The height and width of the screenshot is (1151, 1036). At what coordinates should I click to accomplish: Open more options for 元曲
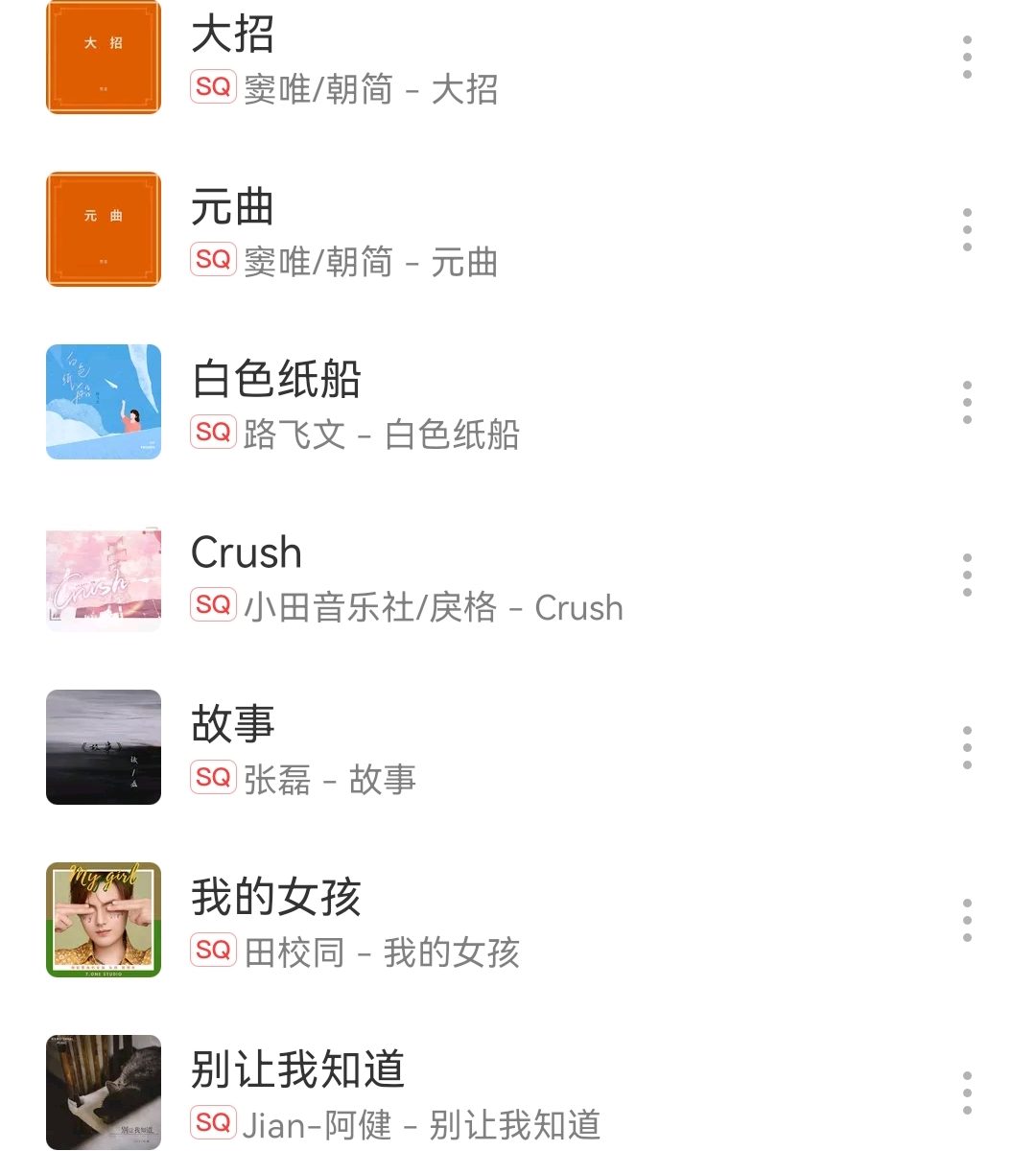(x=967, y=230)
